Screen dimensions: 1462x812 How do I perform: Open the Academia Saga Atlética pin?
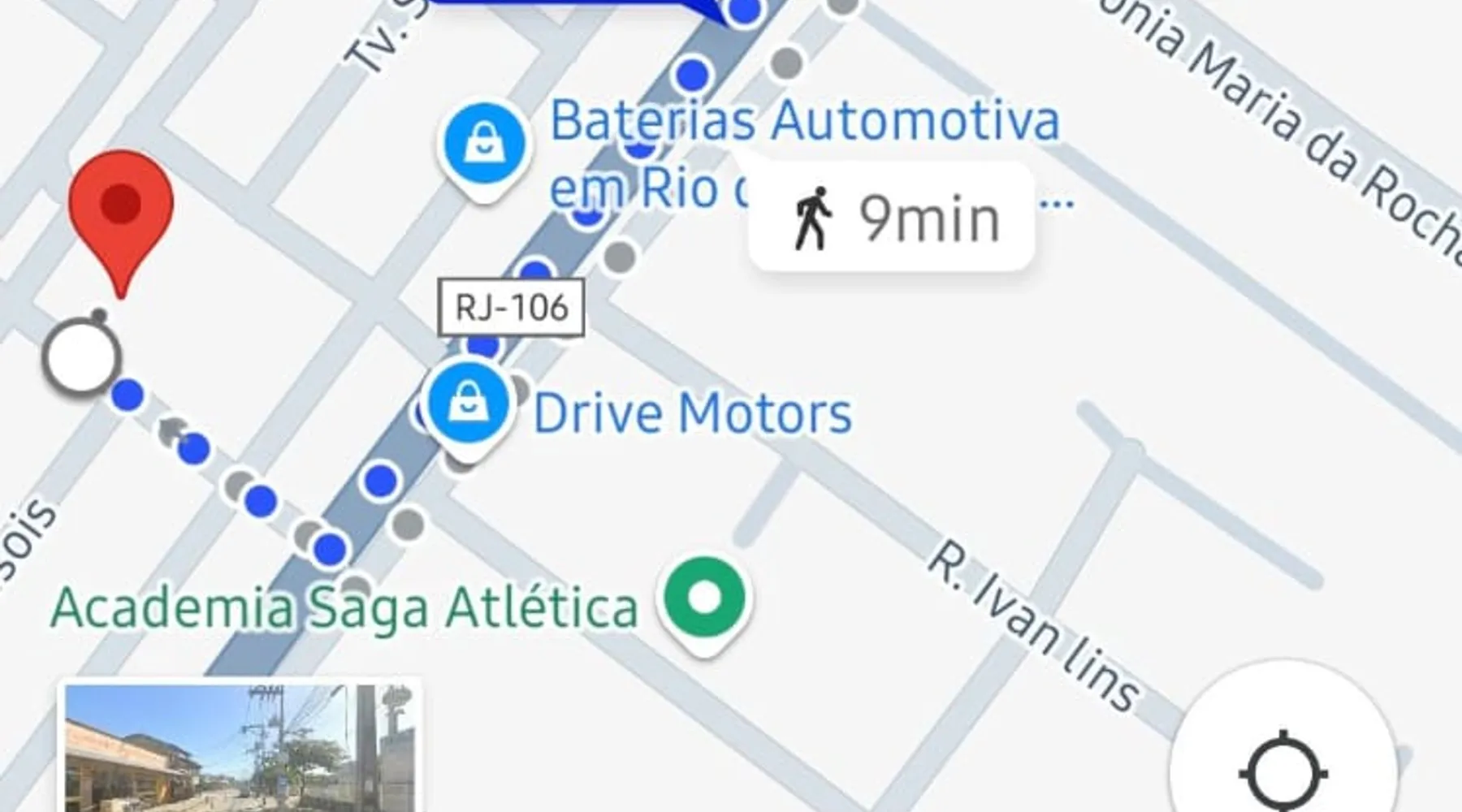[704, 599]
